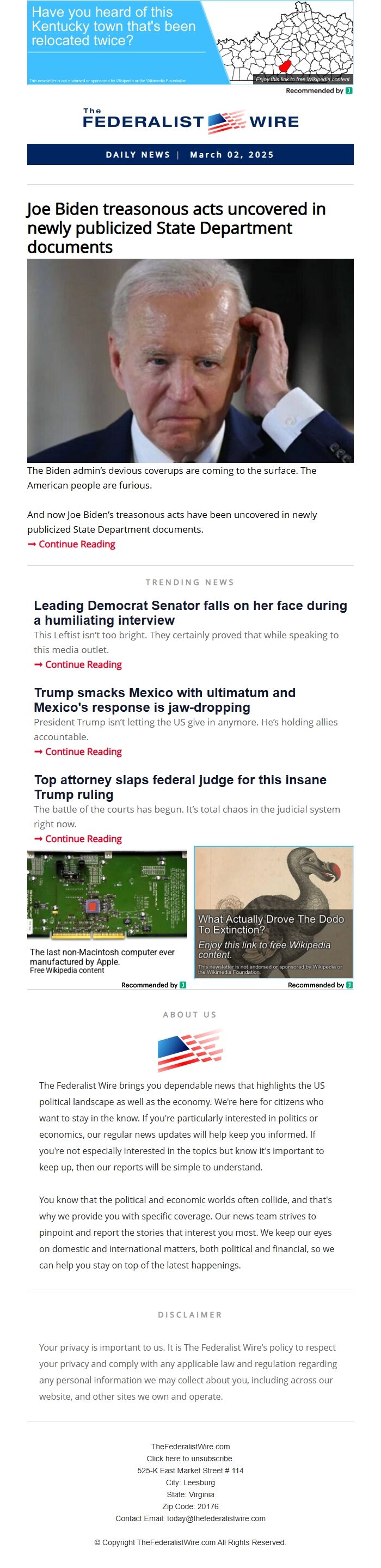Open The Federalist Wire header logo

click(190, 121)
